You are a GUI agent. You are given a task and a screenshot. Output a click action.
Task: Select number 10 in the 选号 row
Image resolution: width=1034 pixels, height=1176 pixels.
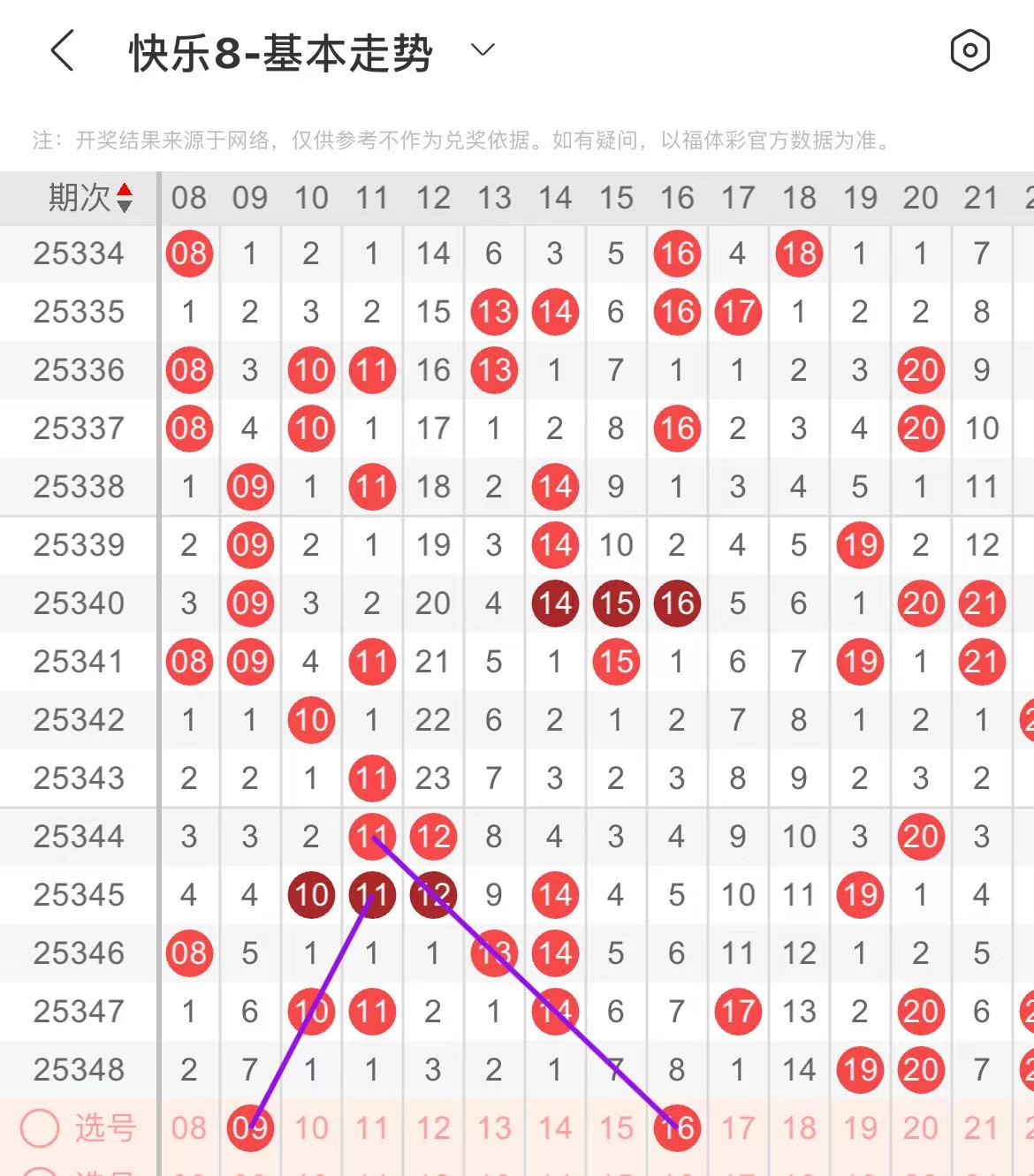pos(311,1128)
